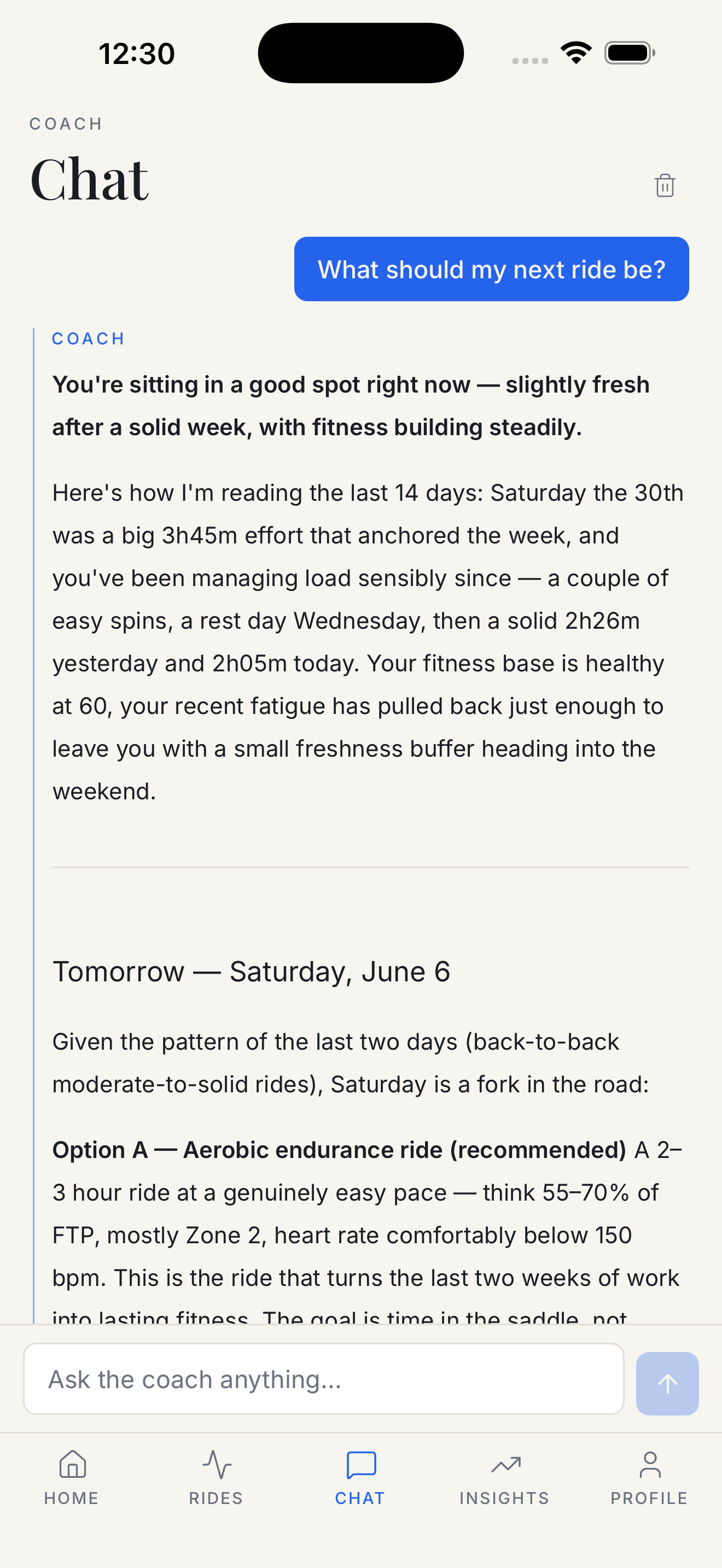Screen dimensions: 722x1568
Task: Switch to the Insights tab
Action: pos(505,1478)
